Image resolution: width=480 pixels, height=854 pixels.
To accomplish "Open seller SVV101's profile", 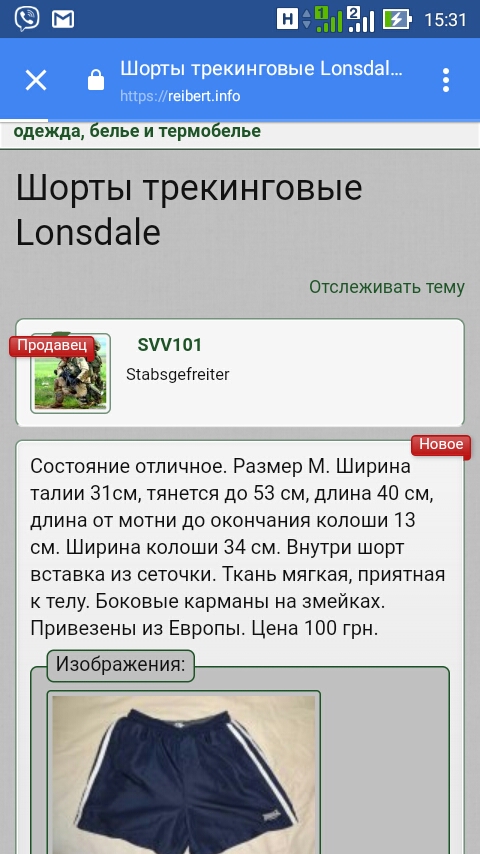I will [169, 345].
